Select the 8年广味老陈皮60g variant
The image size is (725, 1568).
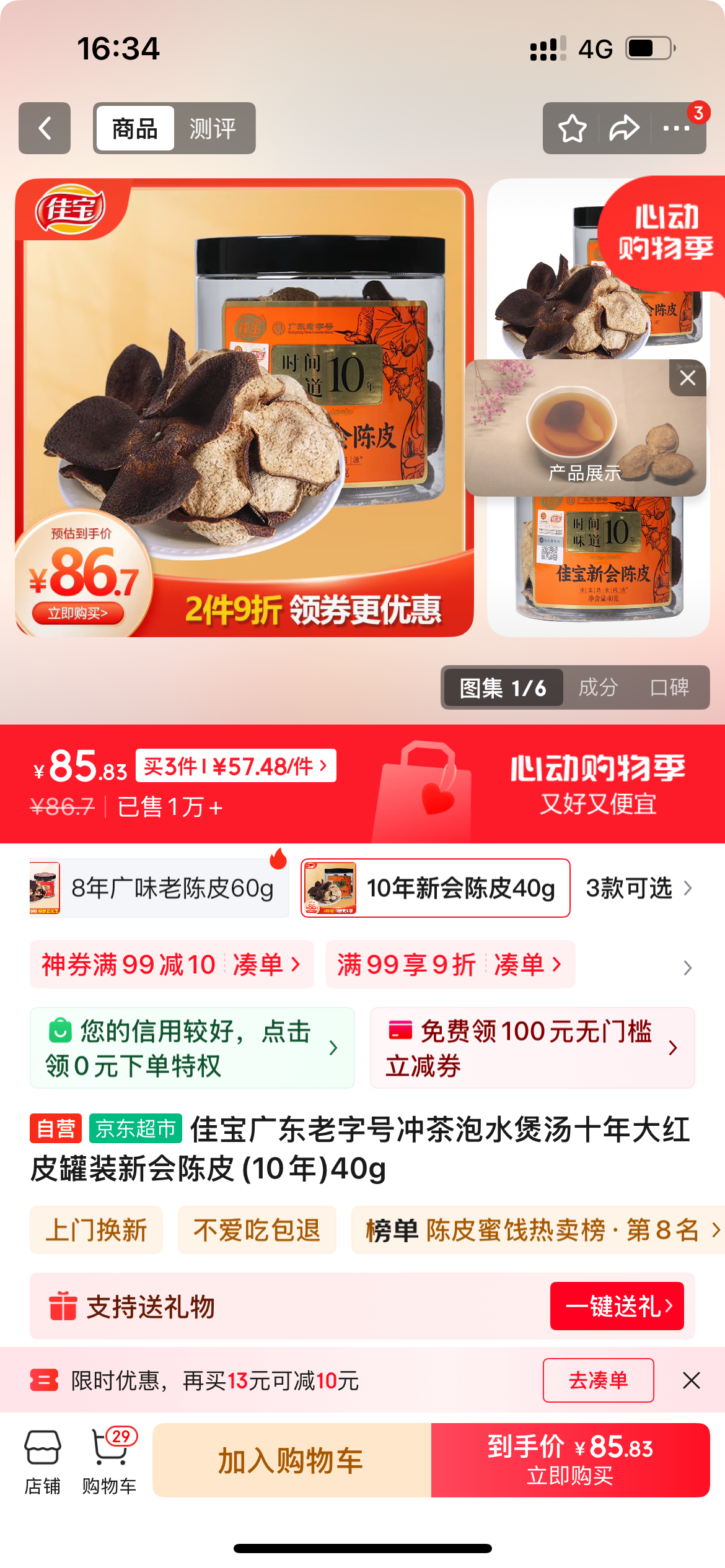[x=159, y=888]
